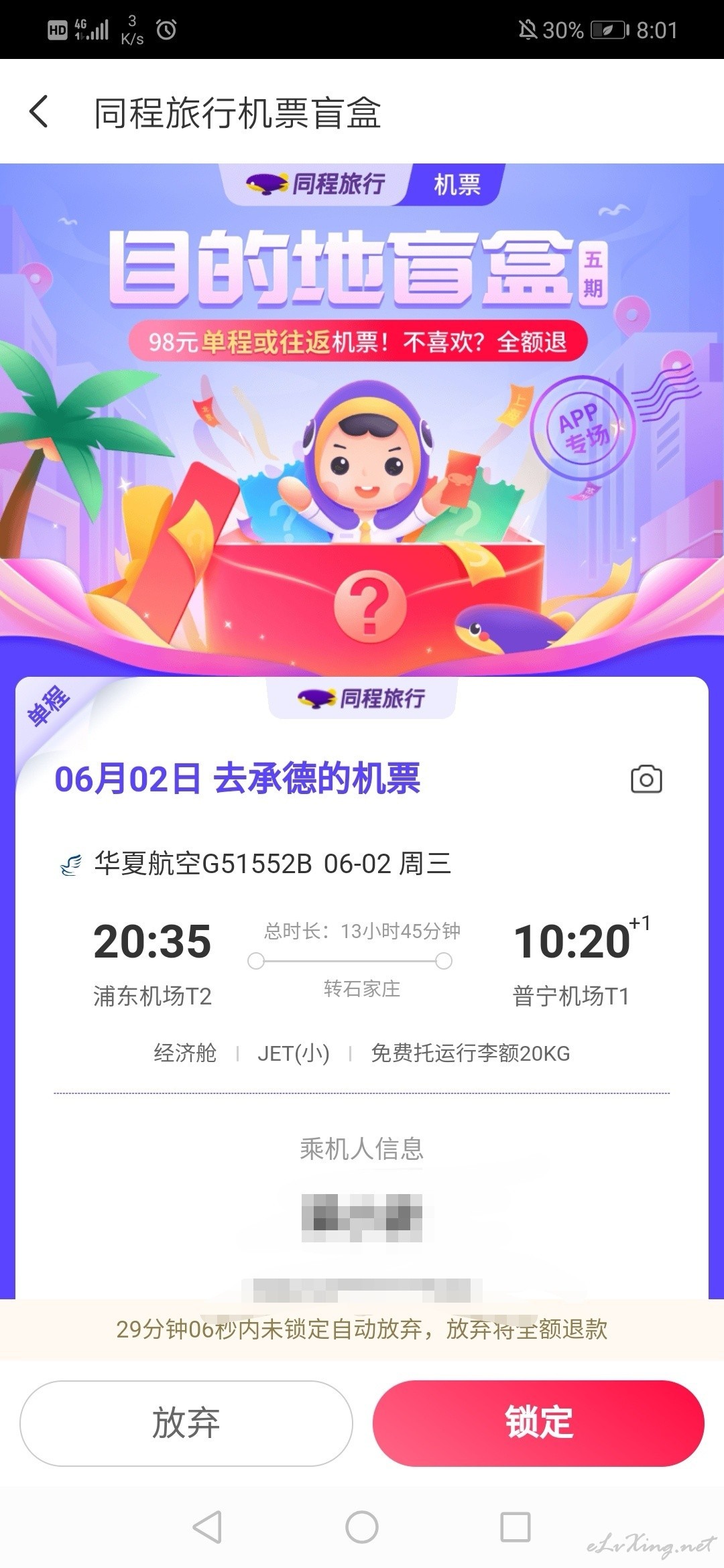Screen dimensions: 724x1568
Task: Tap 放弃 to give up this ticket
Action: pos(186,1423)
